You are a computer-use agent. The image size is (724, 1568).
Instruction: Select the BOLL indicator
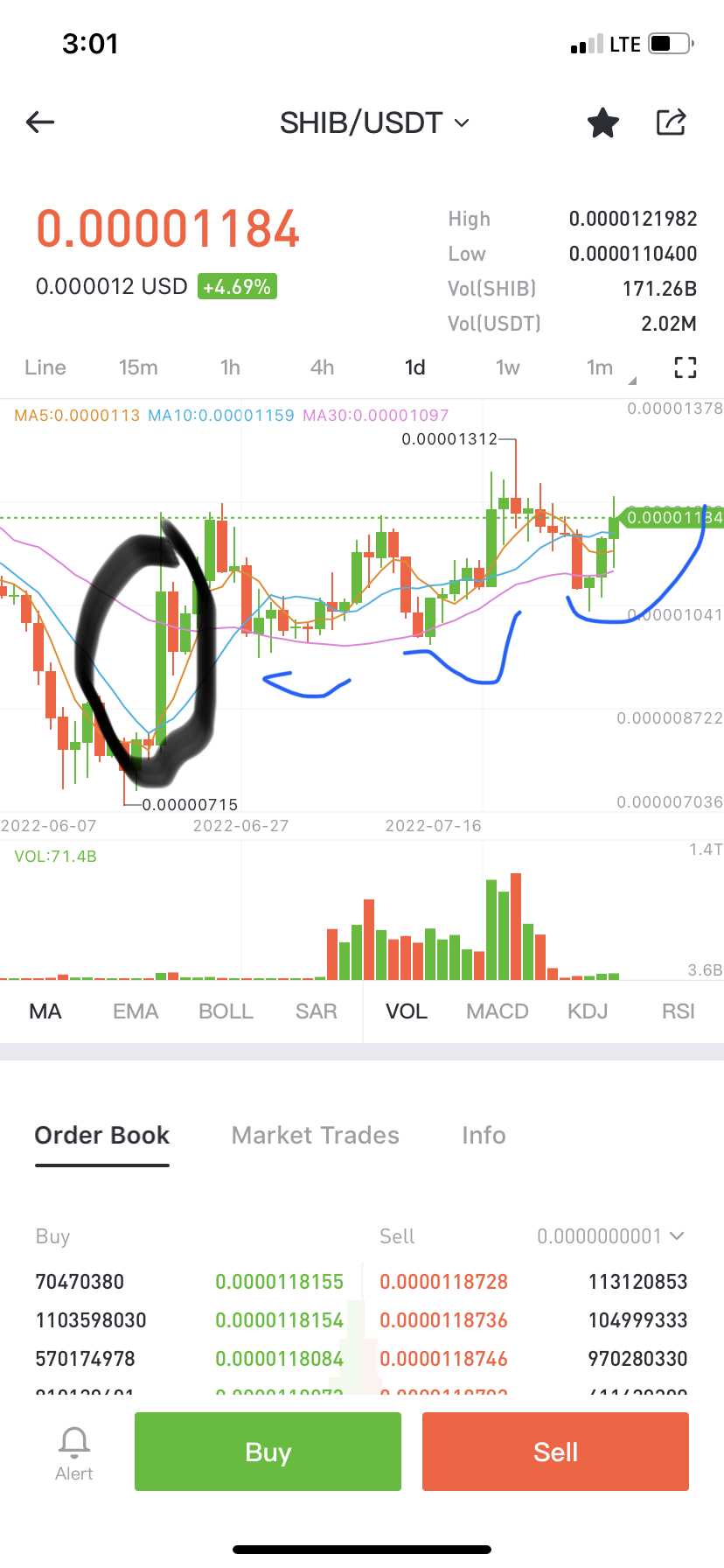point(226,1011)
